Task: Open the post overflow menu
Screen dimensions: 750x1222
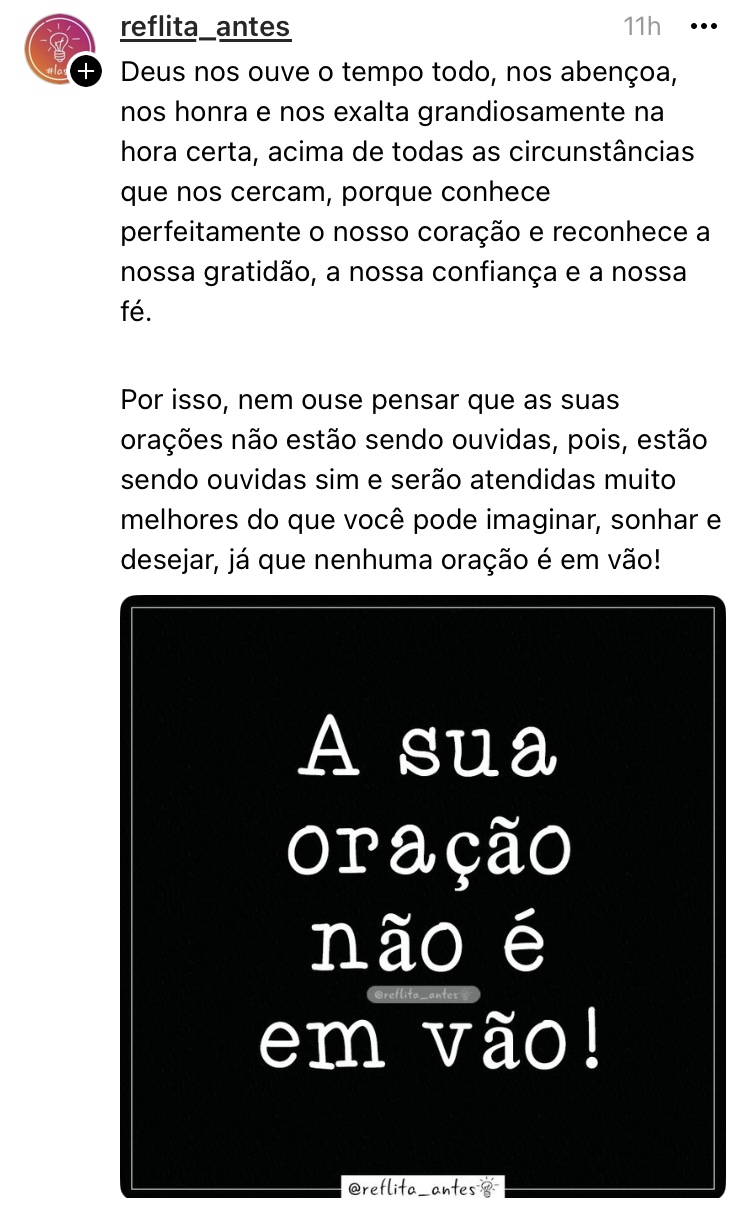Action: click(x=704, y=27)
